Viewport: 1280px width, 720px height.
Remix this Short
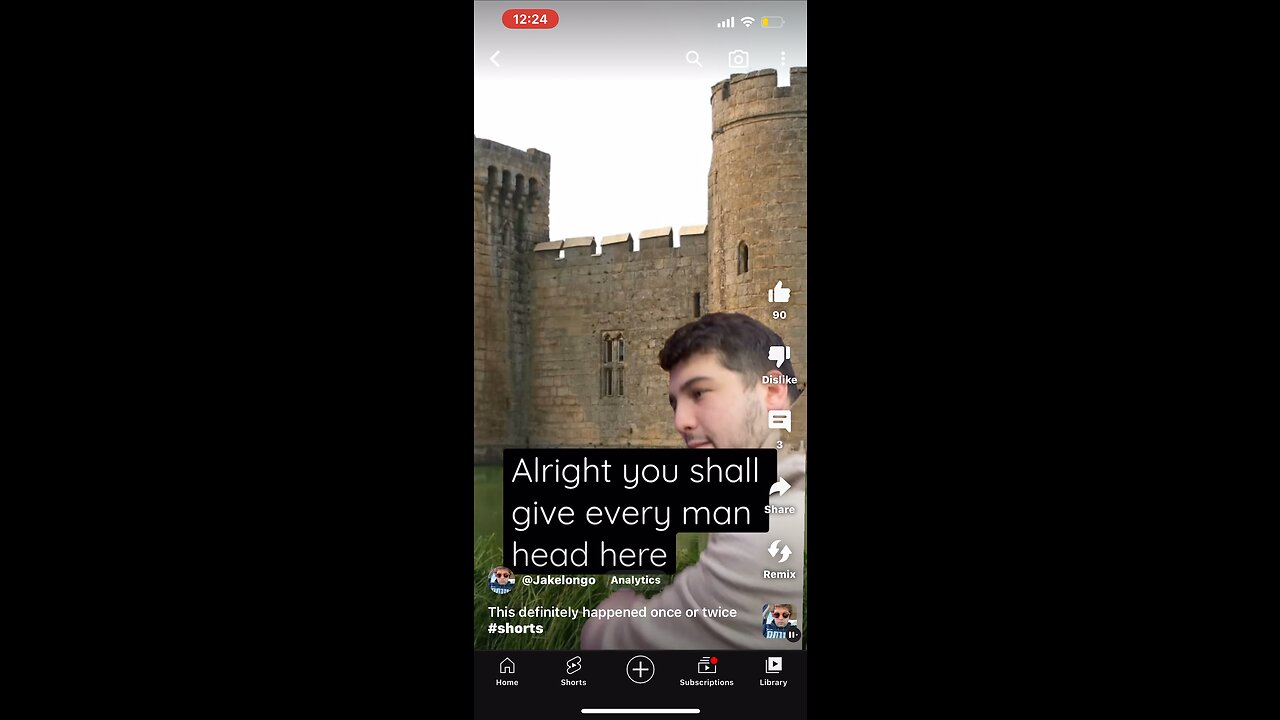click(779, 553)
